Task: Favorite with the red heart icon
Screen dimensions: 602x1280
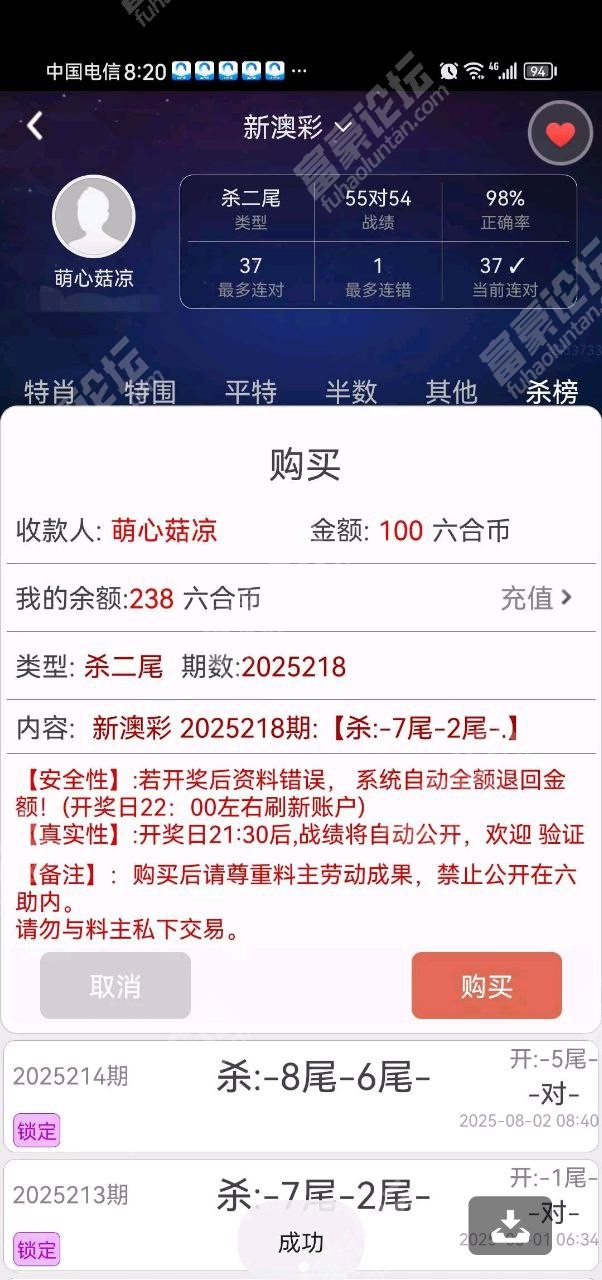Action: click(560, 133)
